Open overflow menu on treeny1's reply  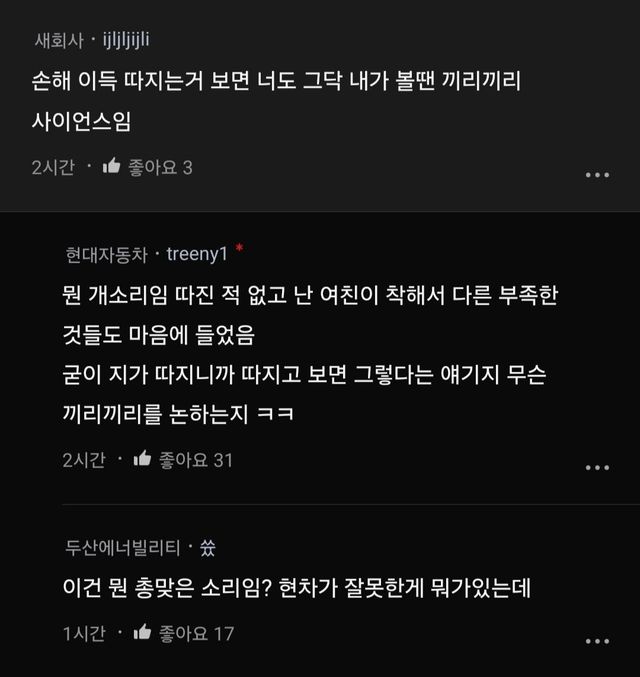[x=597, y=467]
